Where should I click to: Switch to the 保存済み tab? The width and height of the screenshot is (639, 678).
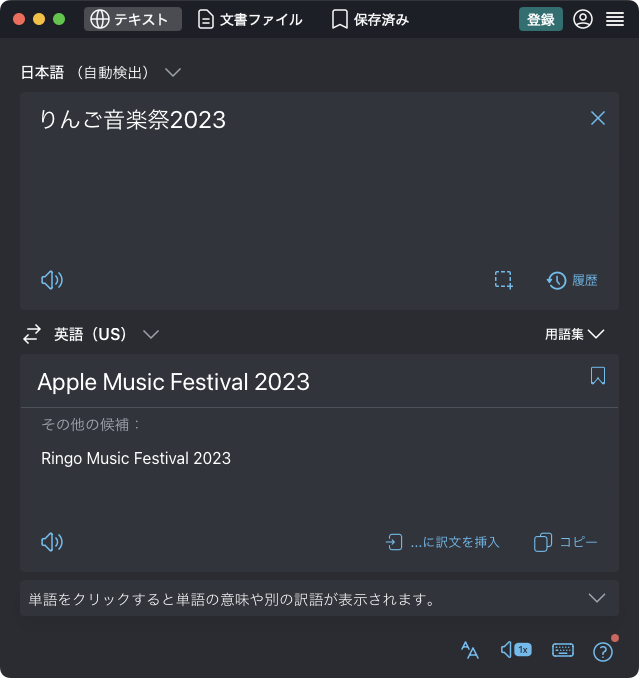click(370, 19)
